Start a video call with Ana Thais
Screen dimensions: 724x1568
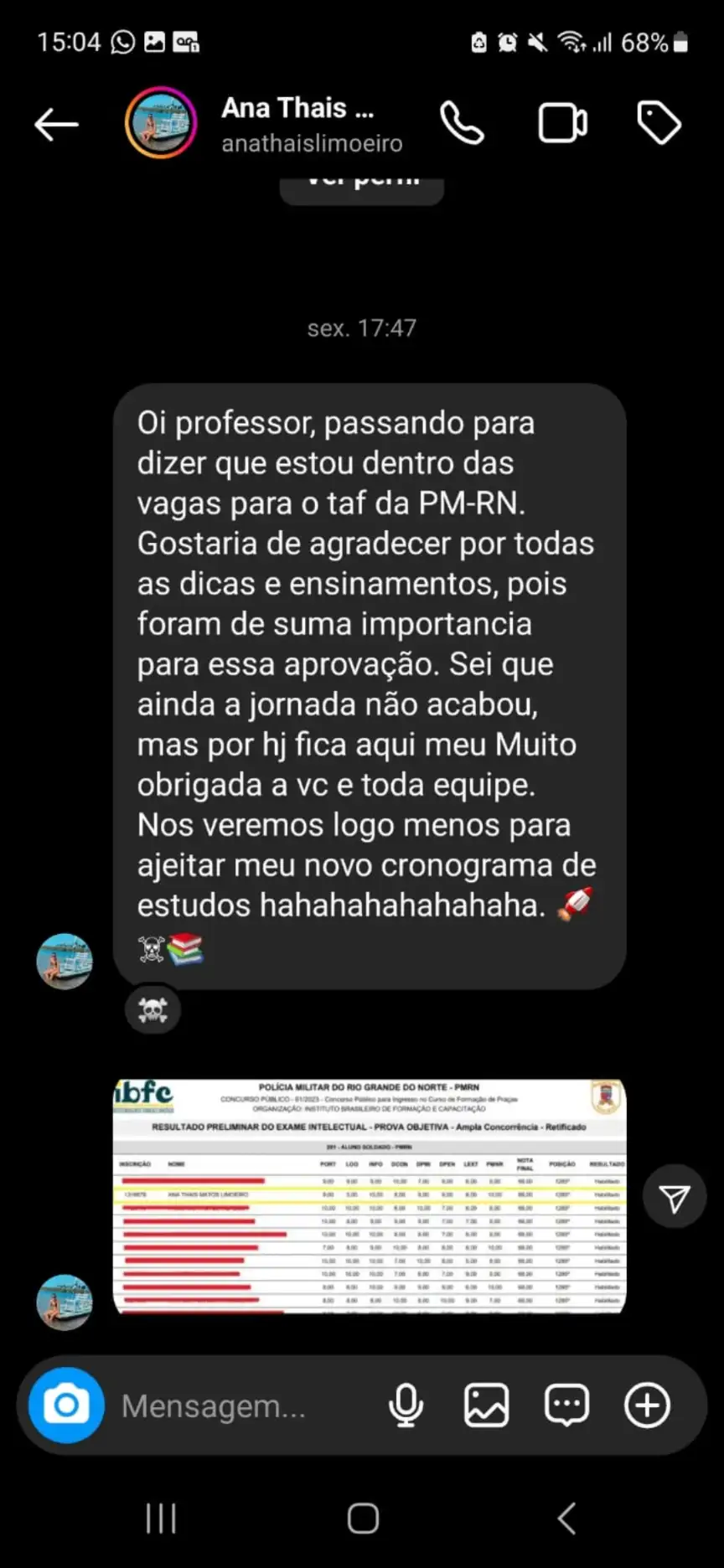click(x=562, y=122)
